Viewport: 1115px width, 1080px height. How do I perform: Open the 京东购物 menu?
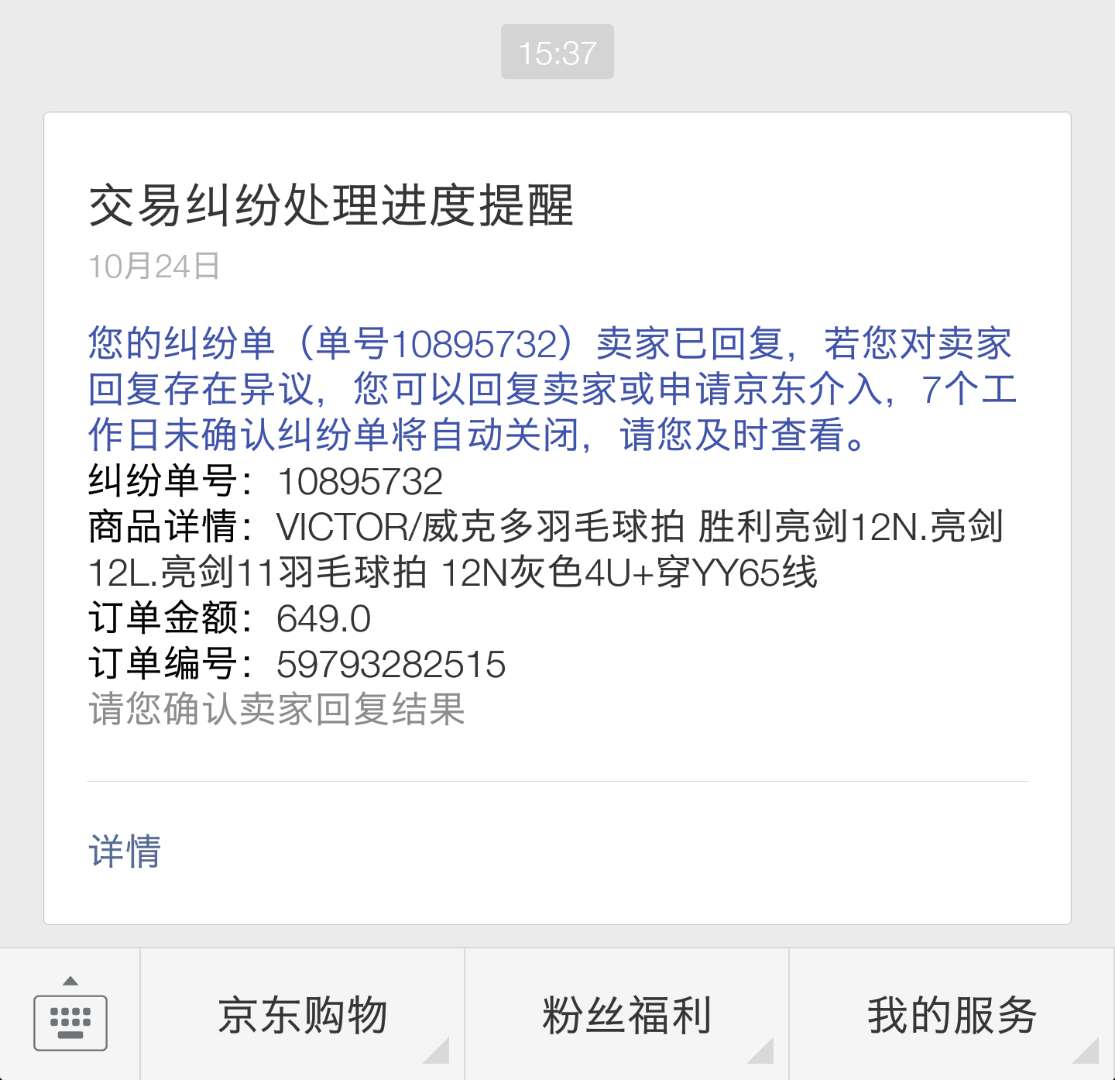click(302, 1016)
